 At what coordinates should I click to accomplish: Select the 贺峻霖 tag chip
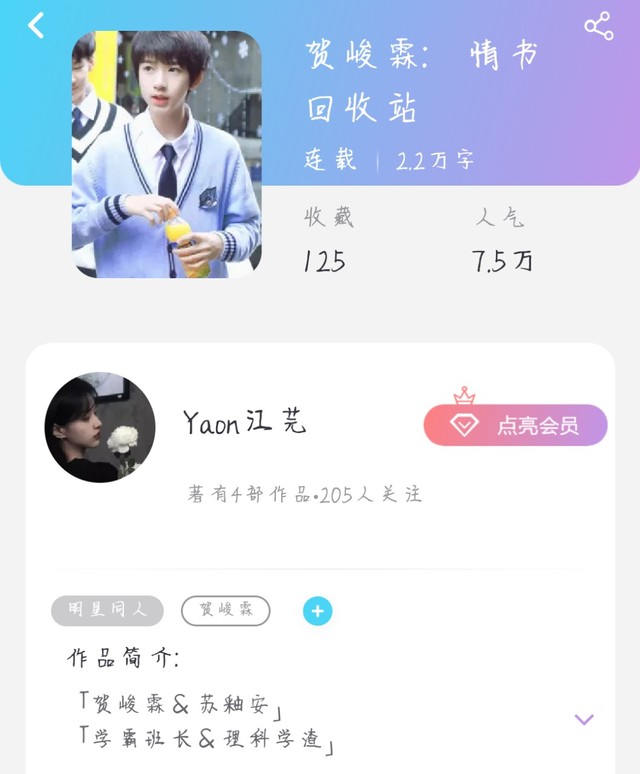coord(225,610)
